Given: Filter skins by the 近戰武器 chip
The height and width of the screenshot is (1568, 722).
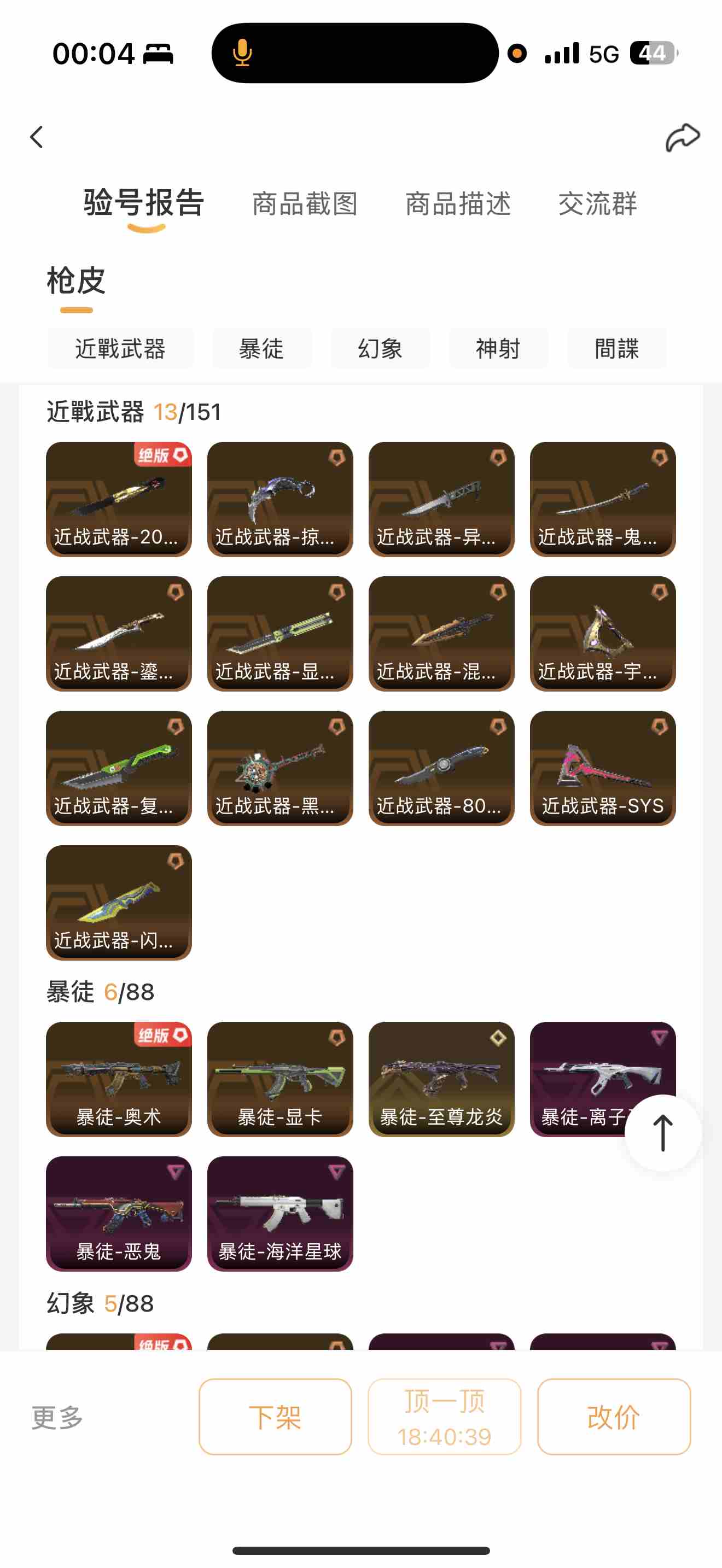Looking at the screenshot, I should [120, 349].
